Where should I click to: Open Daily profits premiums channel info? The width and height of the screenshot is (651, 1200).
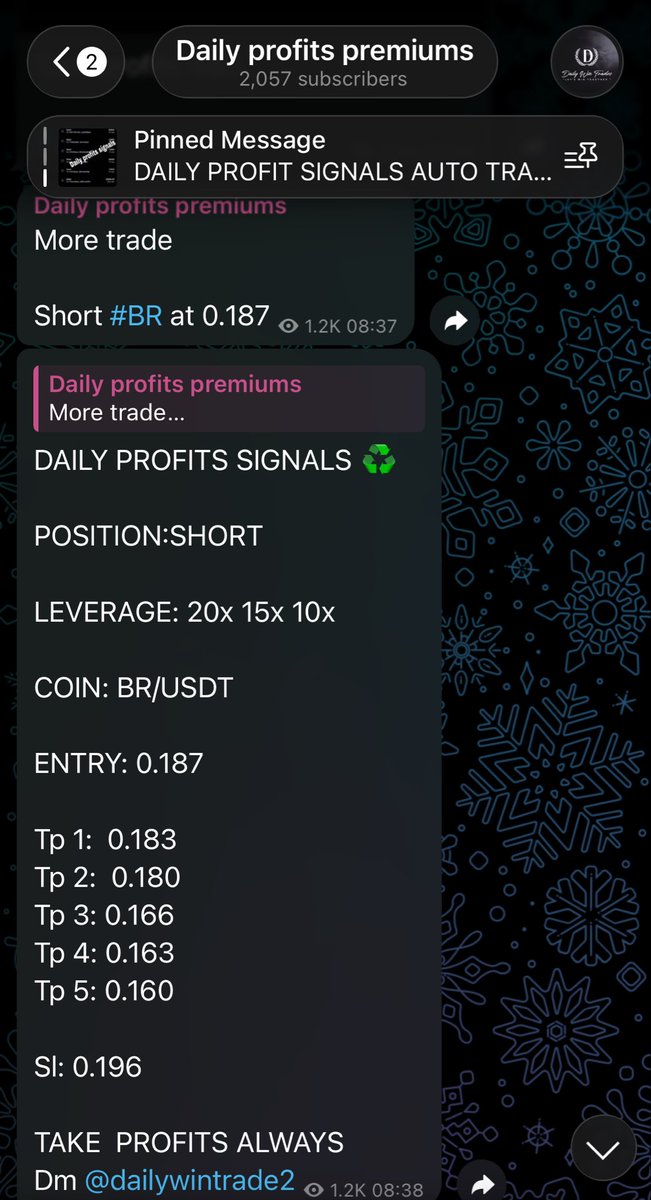324,62
